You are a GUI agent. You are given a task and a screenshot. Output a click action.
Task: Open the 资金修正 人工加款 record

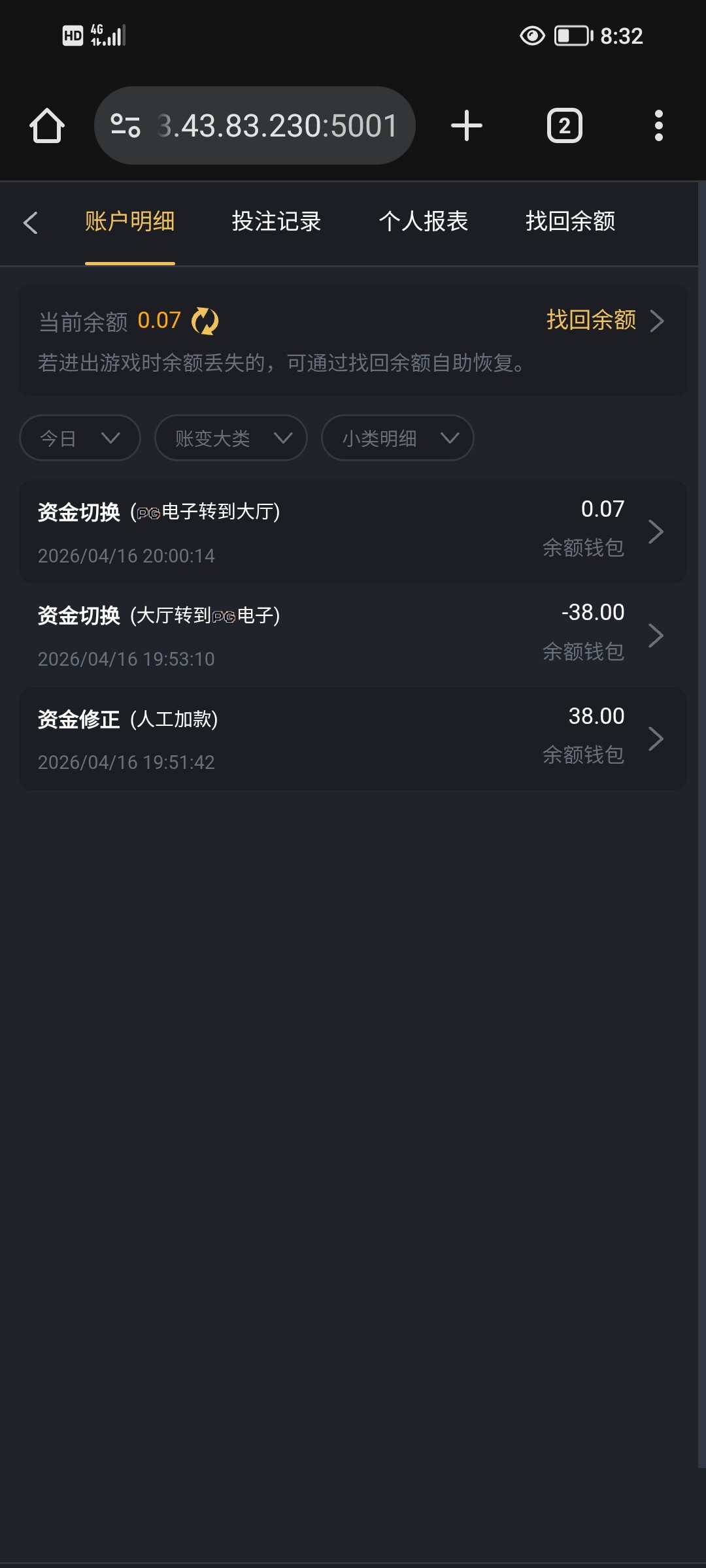point(353,739)
